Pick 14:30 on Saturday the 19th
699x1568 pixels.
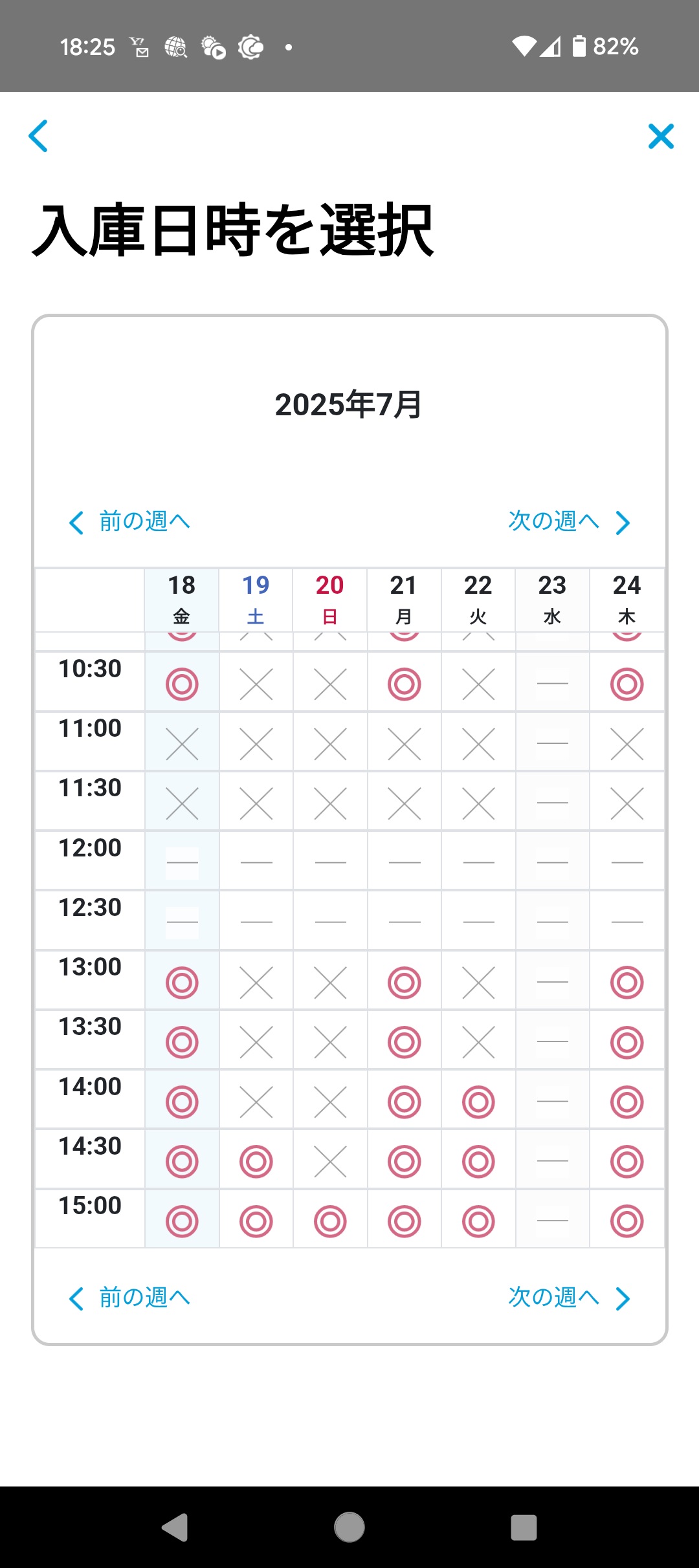click(256, 1161)
